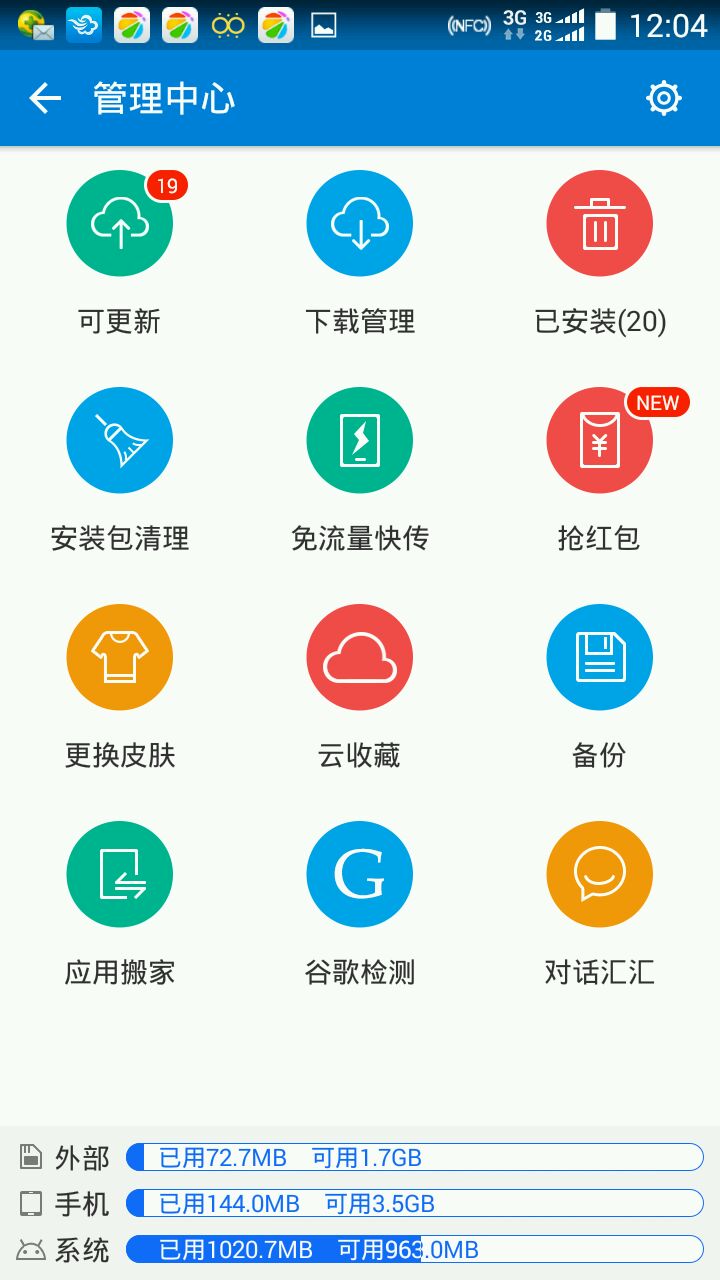
Task: Open 可更新 with 19 pending updates
Action: pos(120,223)
